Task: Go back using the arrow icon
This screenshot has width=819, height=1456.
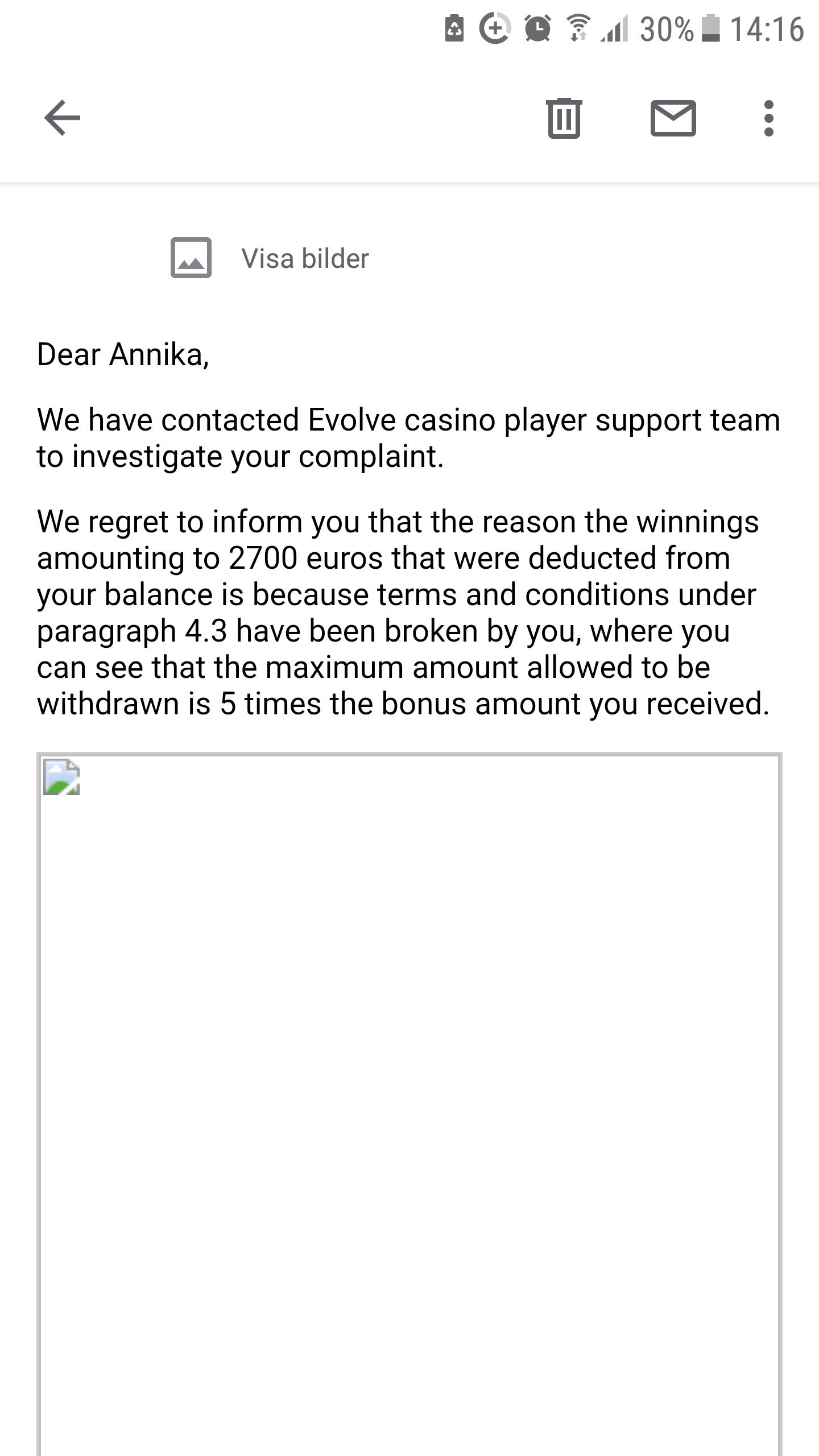Action: click(x=62, y=118)
